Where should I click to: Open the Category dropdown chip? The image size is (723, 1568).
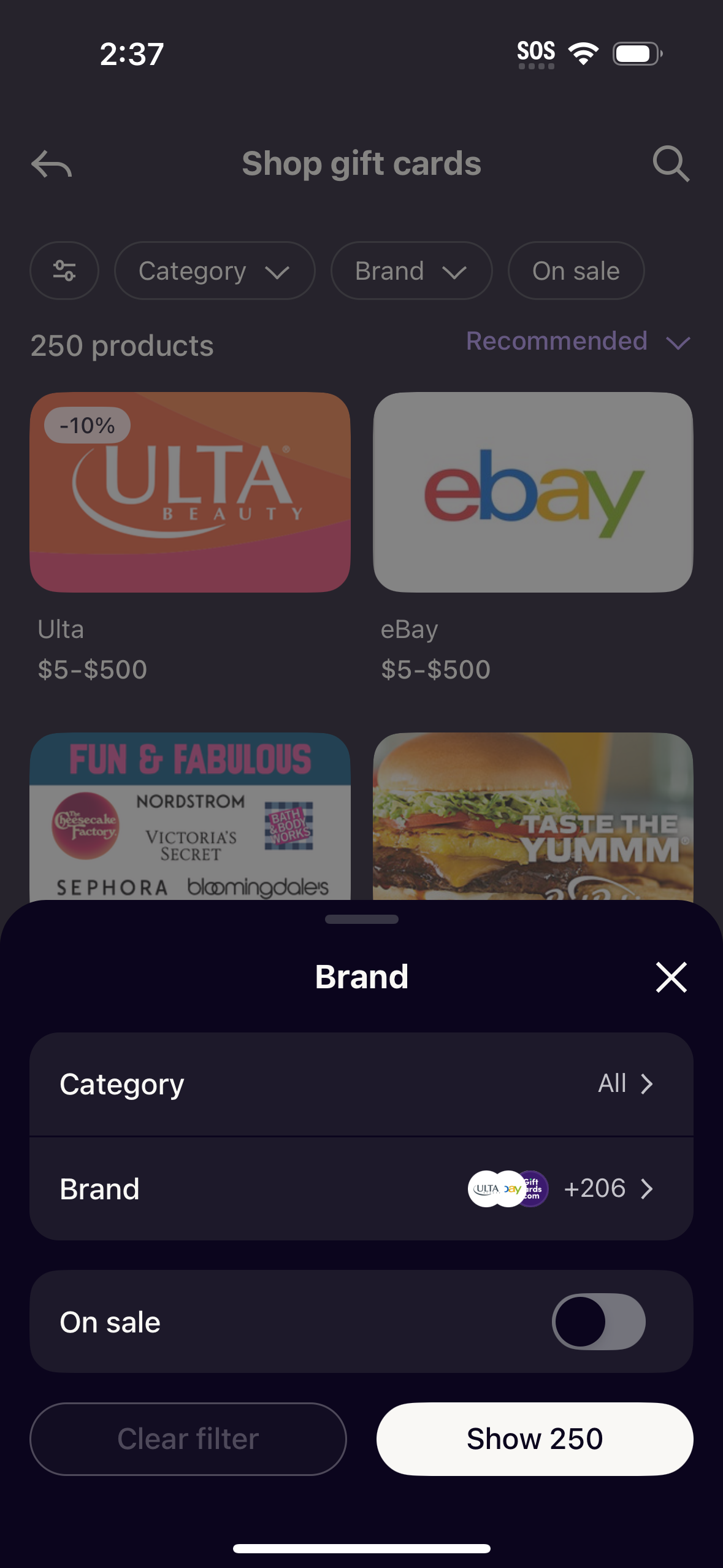214,271
